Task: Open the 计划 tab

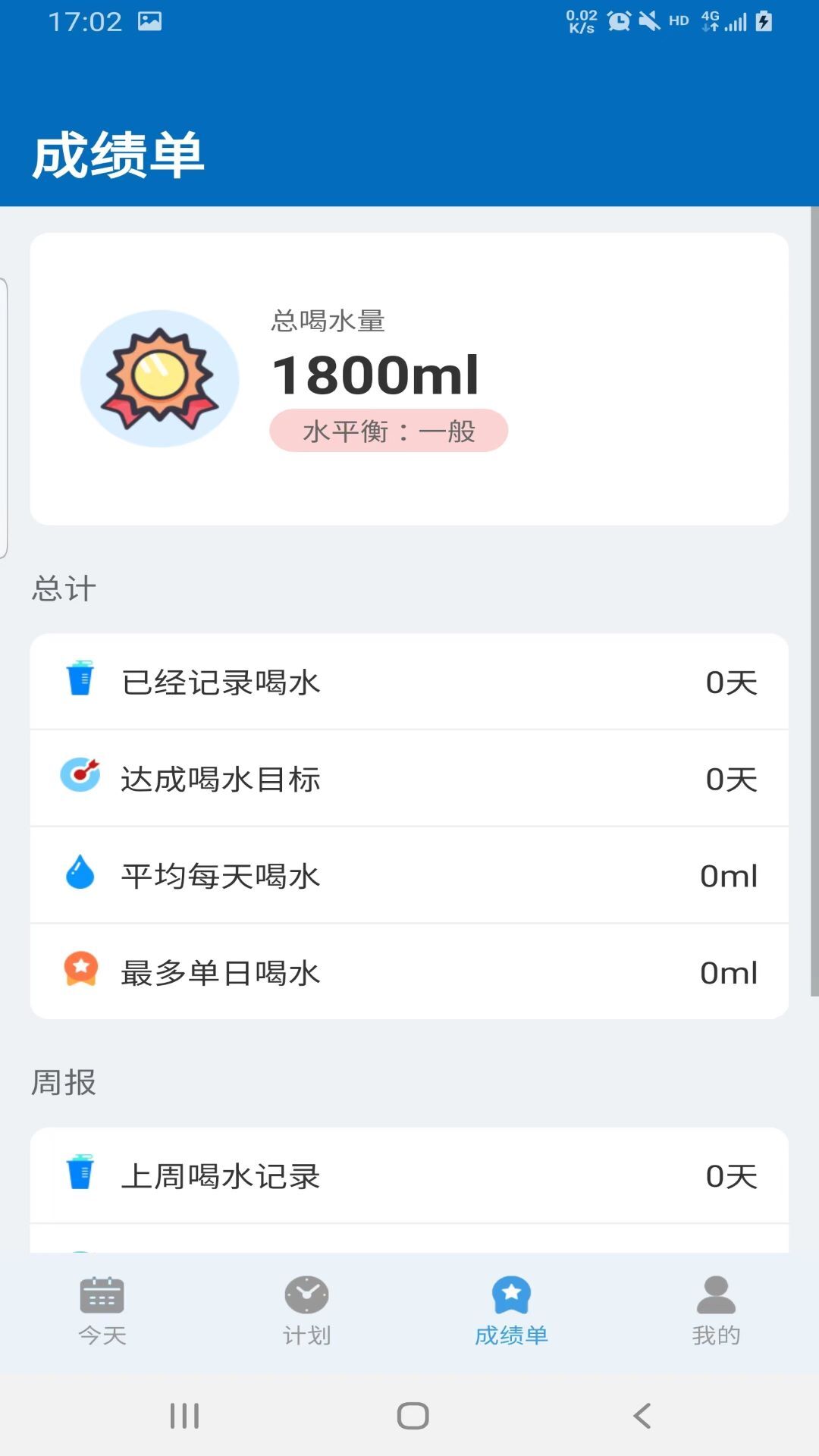Action: click(x=306, y=1316)
